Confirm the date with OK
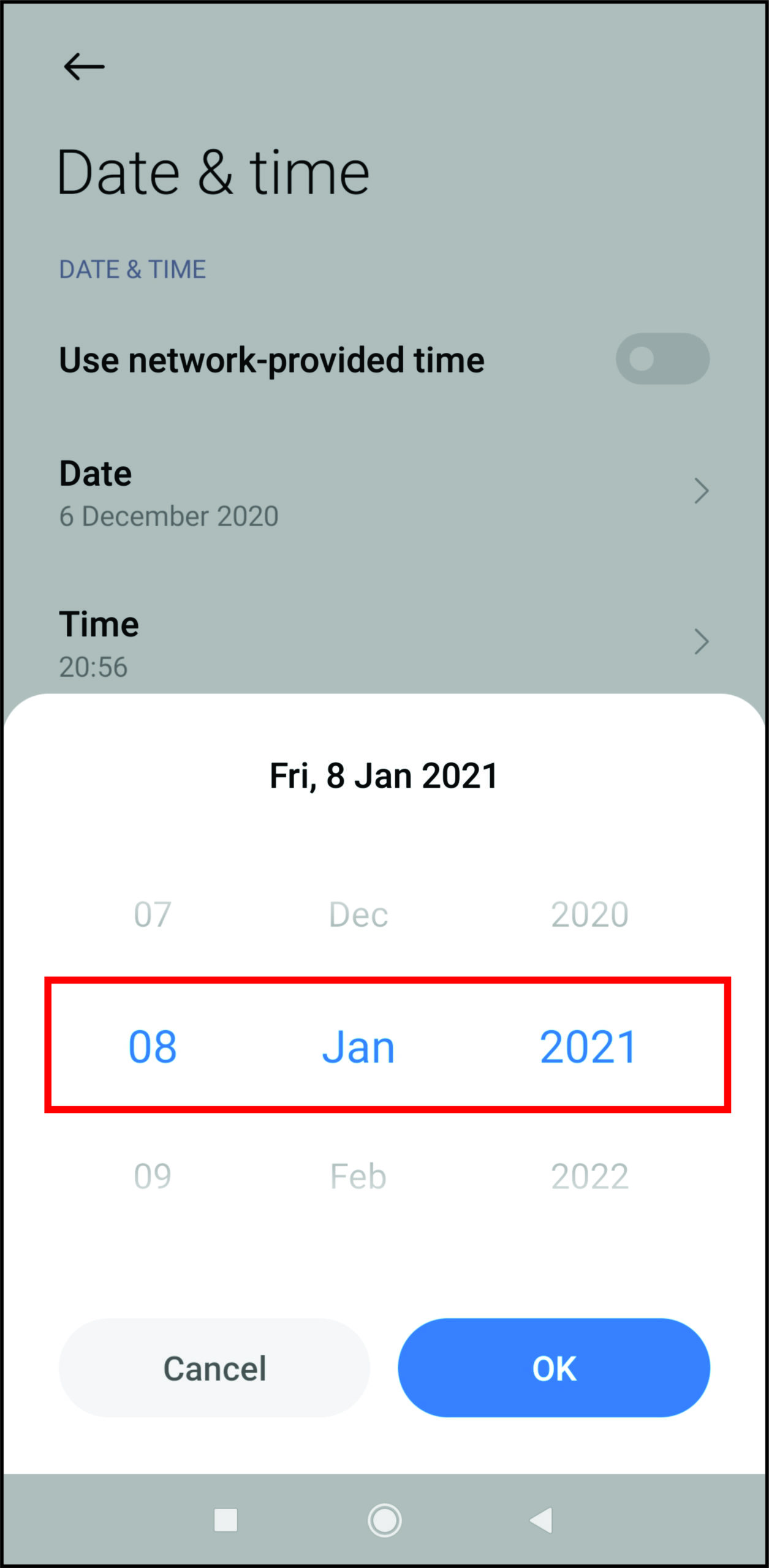769x1568 pixels. [554, 1368]
